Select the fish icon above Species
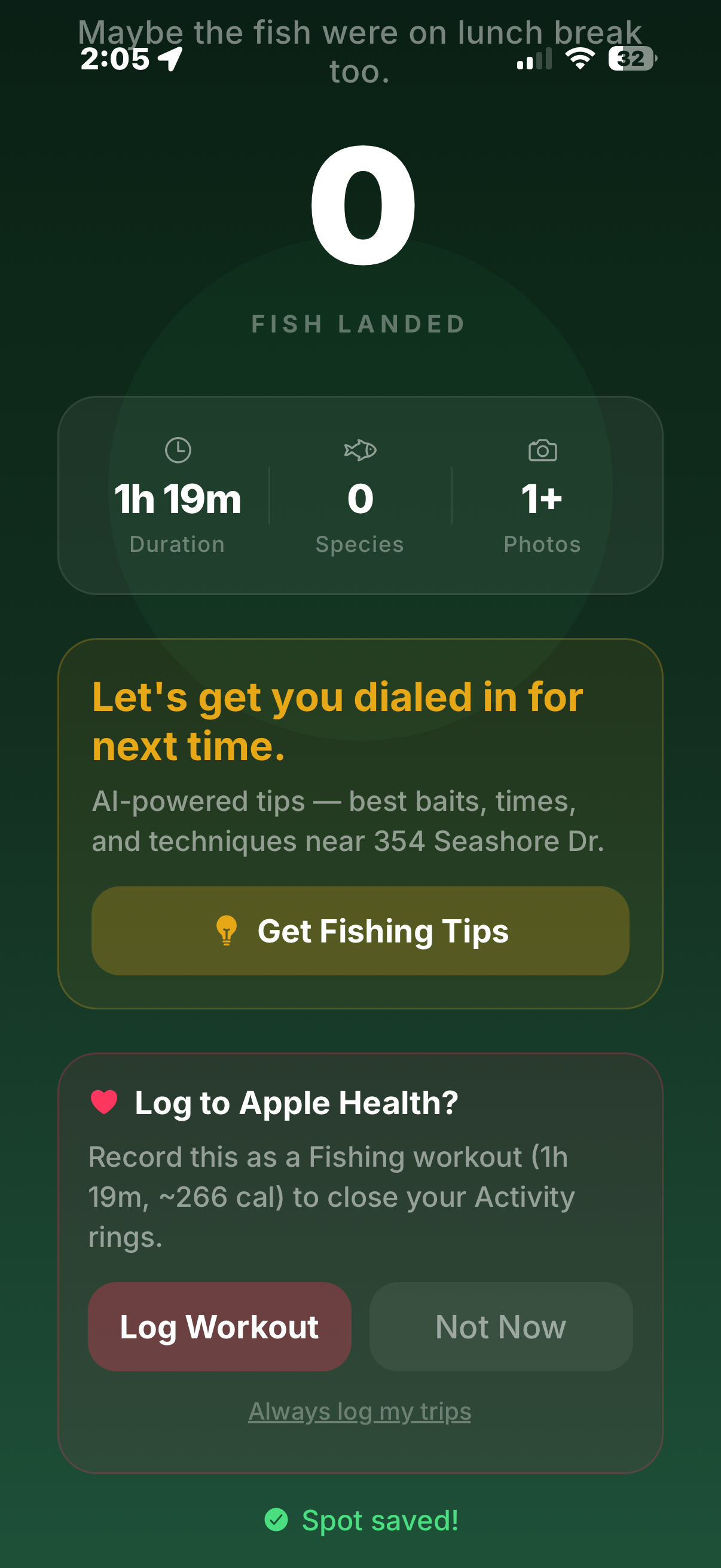 (360, 450)
